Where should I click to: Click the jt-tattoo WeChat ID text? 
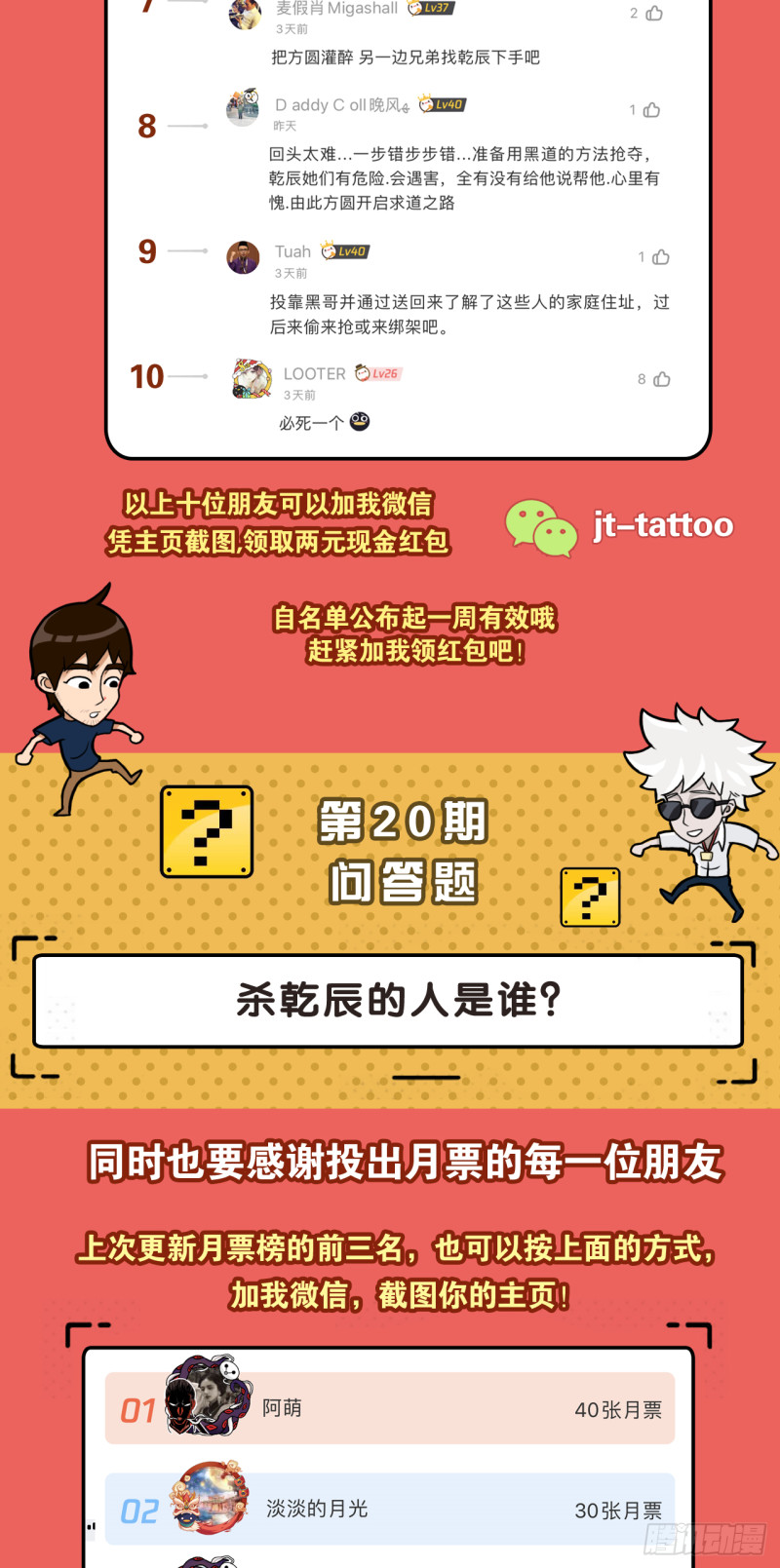pos(661,524)
